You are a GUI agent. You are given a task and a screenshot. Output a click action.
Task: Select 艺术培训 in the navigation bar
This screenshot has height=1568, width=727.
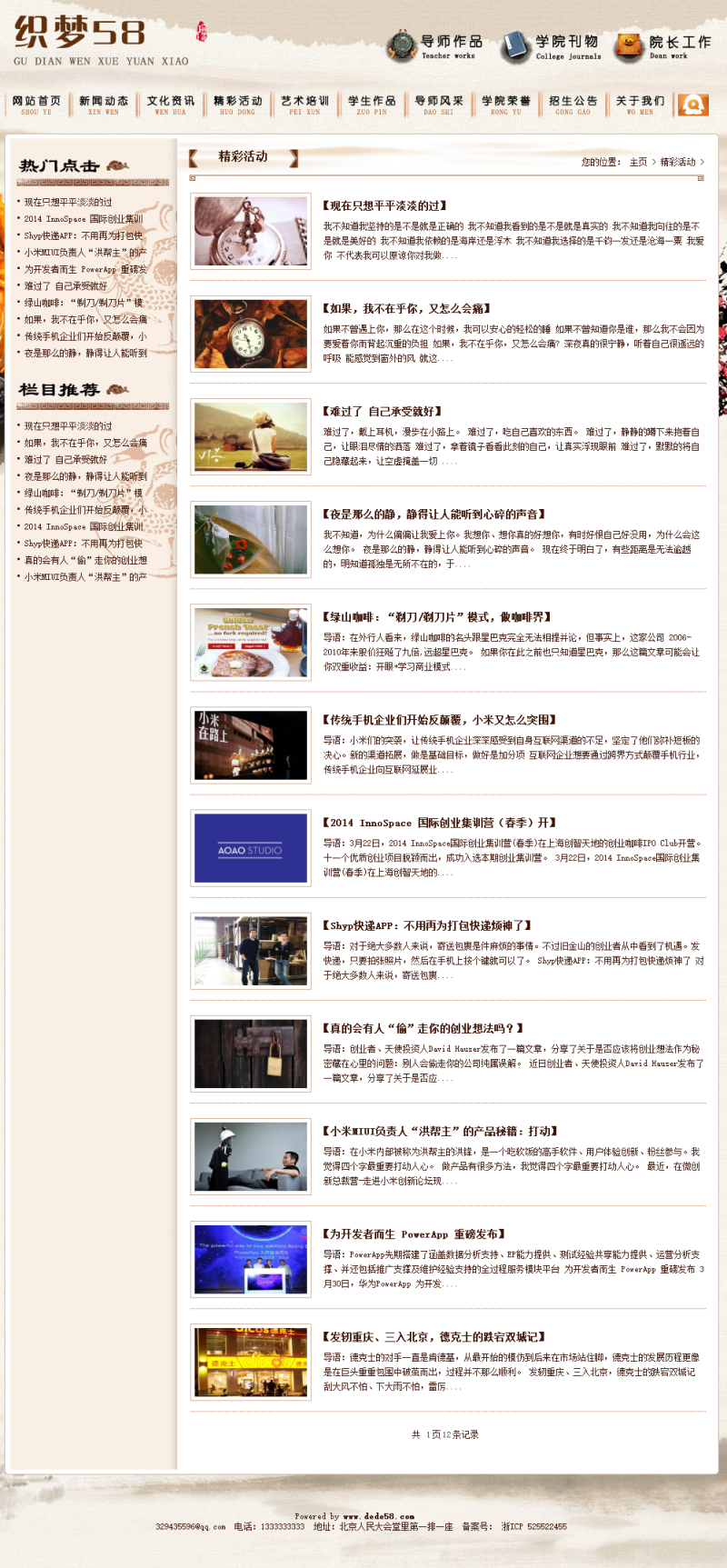coord(304,105)
